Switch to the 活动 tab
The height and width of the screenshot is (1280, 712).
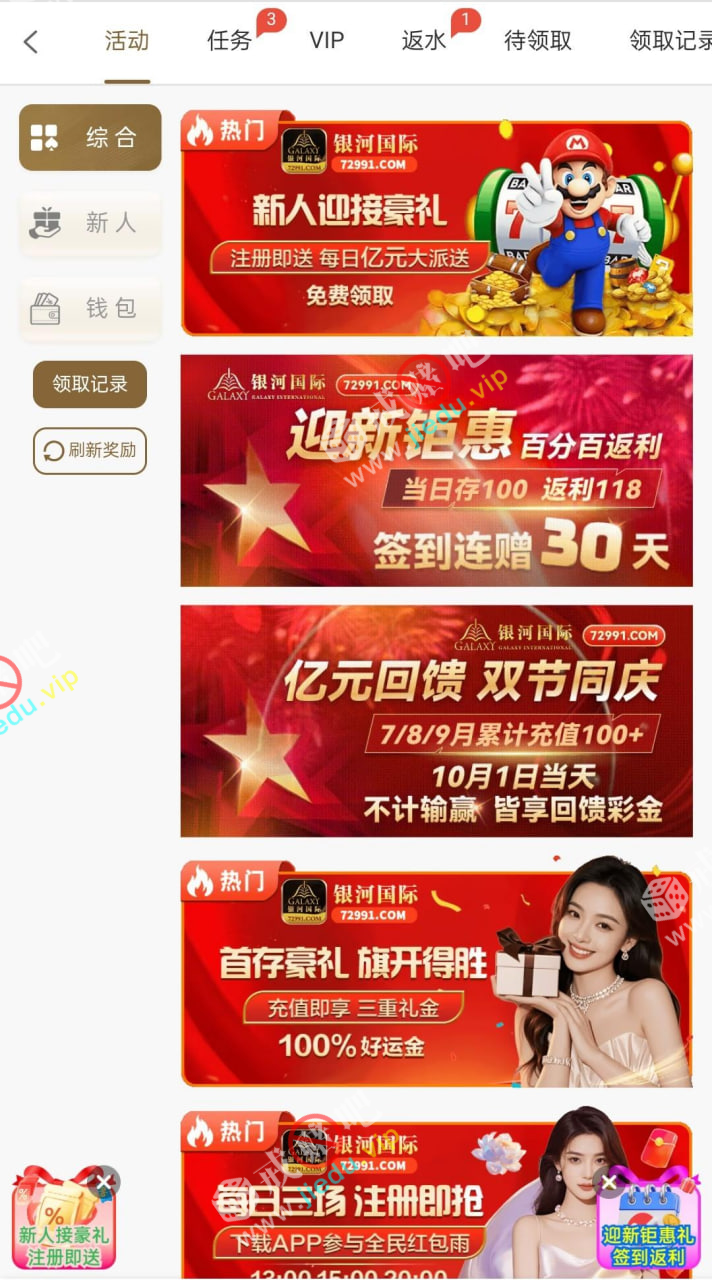pos(127,41)
